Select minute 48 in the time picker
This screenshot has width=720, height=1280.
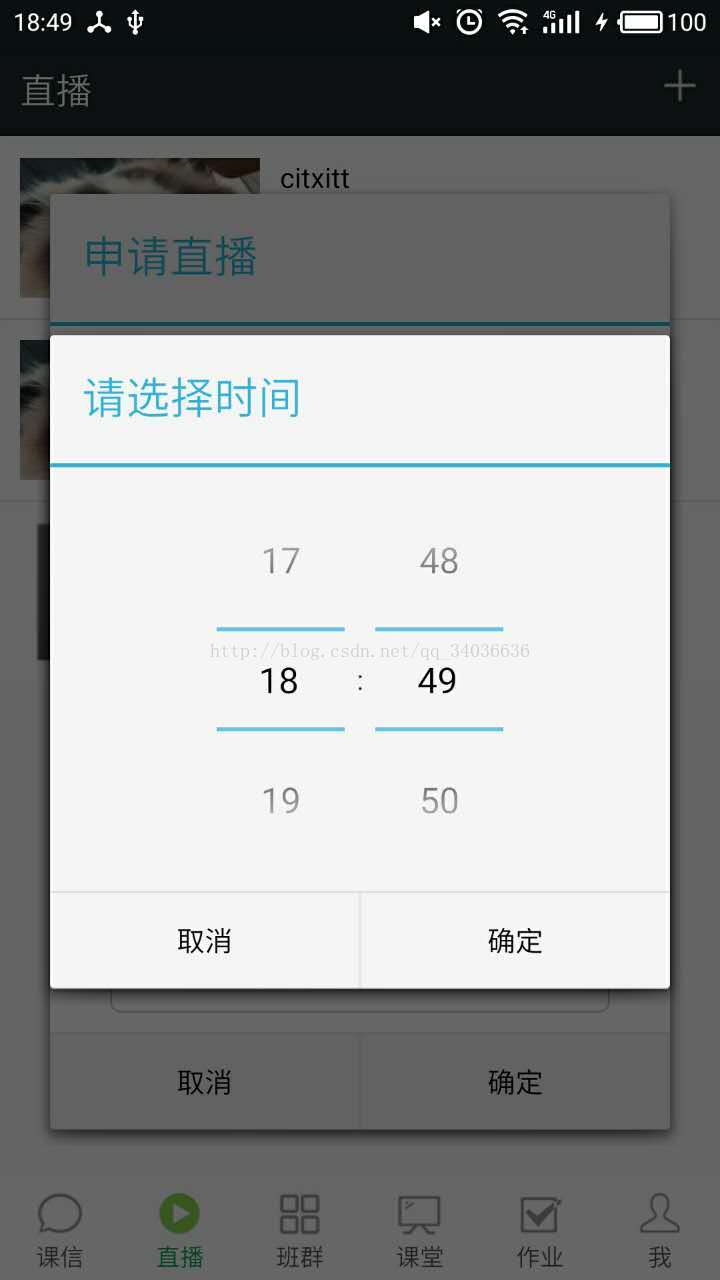point(439,561)
